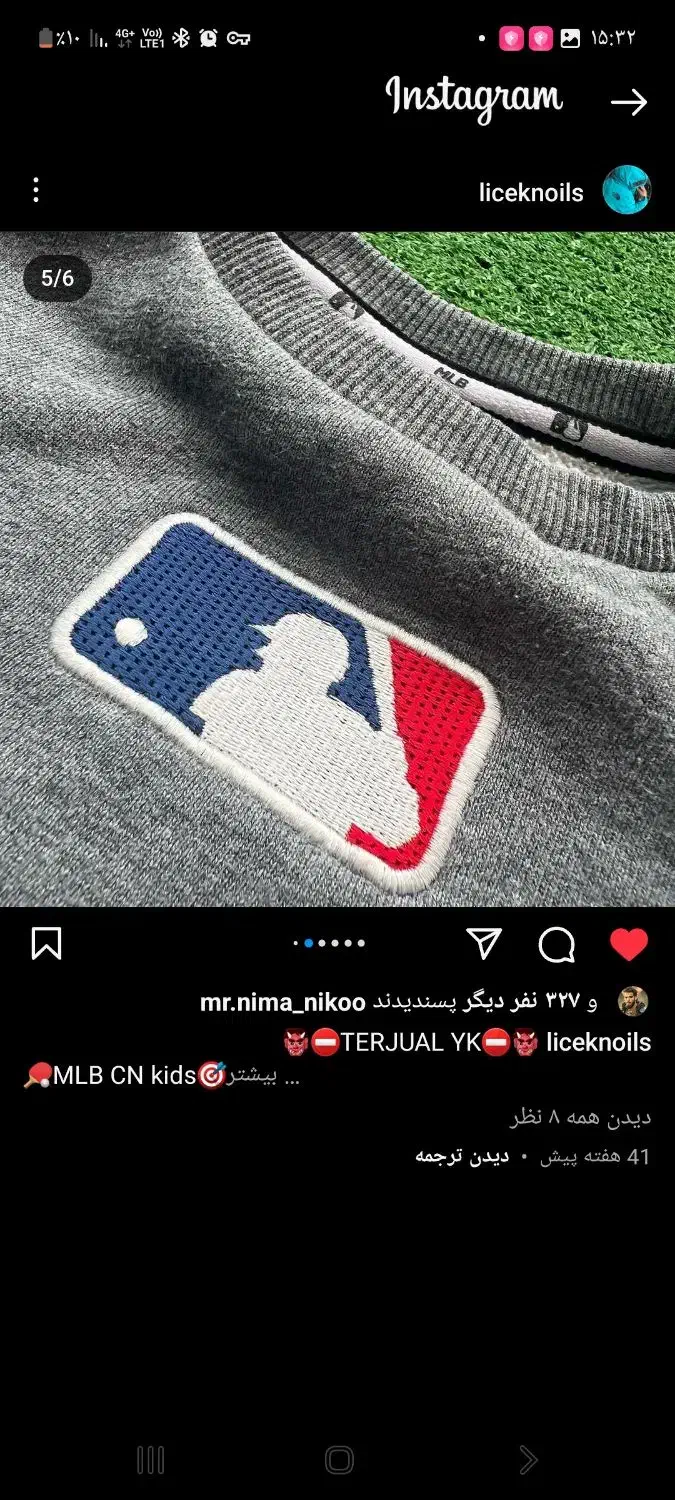Open the three-dot post options menu
Viewport: 675px width, 1500px height.
tap(36, 190)
